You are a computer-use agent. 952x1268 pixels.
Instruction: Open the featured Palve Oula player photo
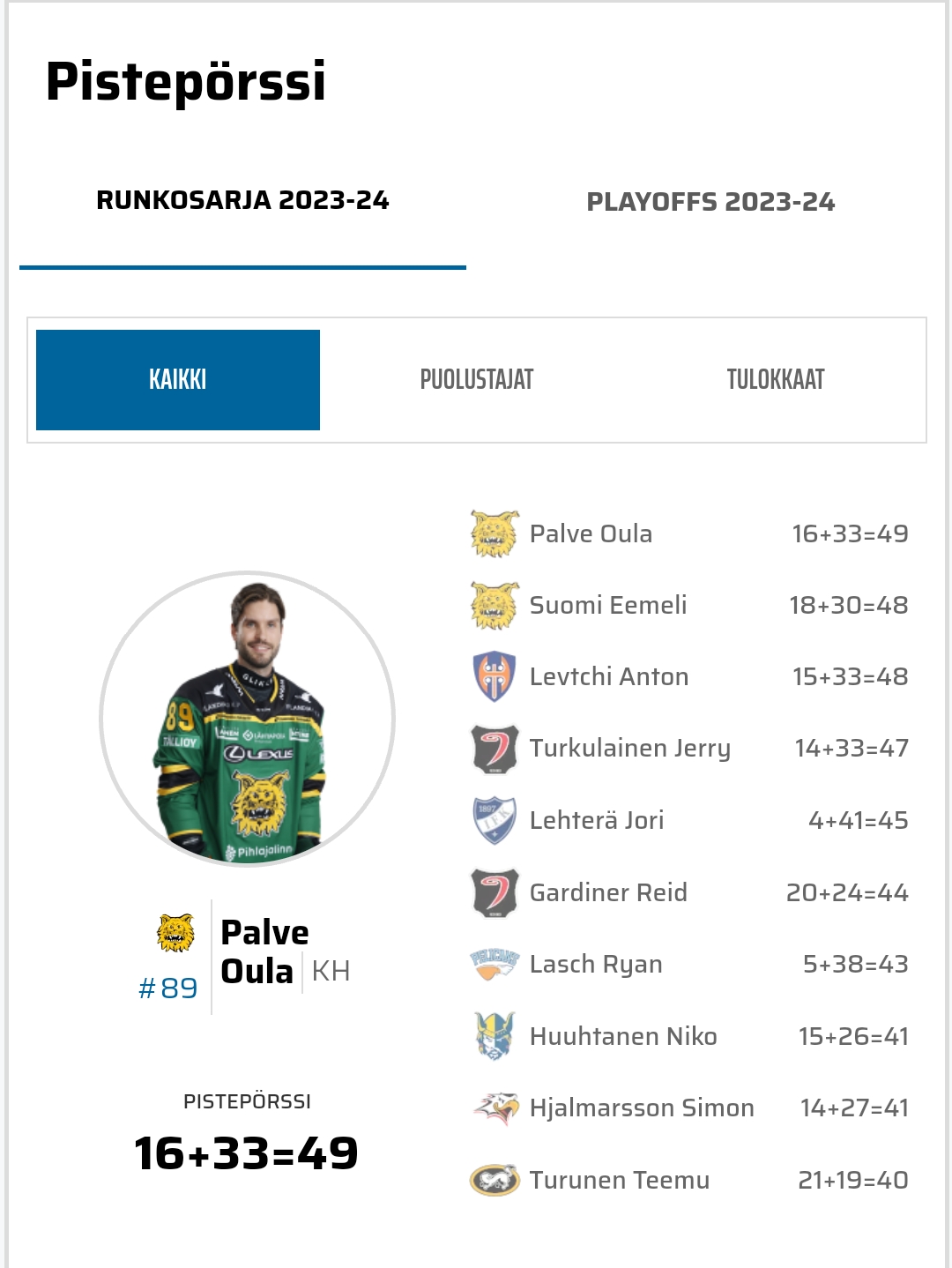[x=247, y=719]
